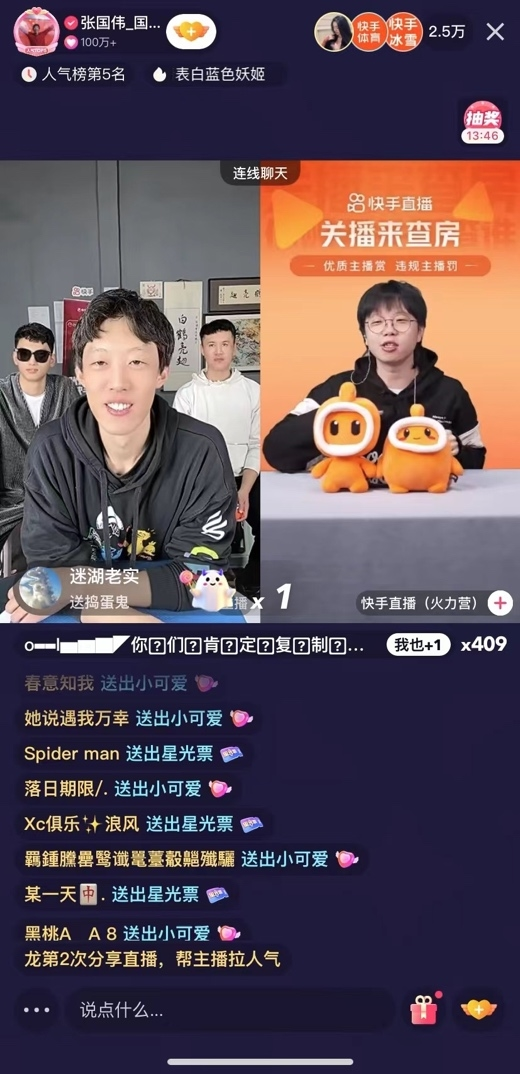Tap the golden heart icon at bottom

478,1010
